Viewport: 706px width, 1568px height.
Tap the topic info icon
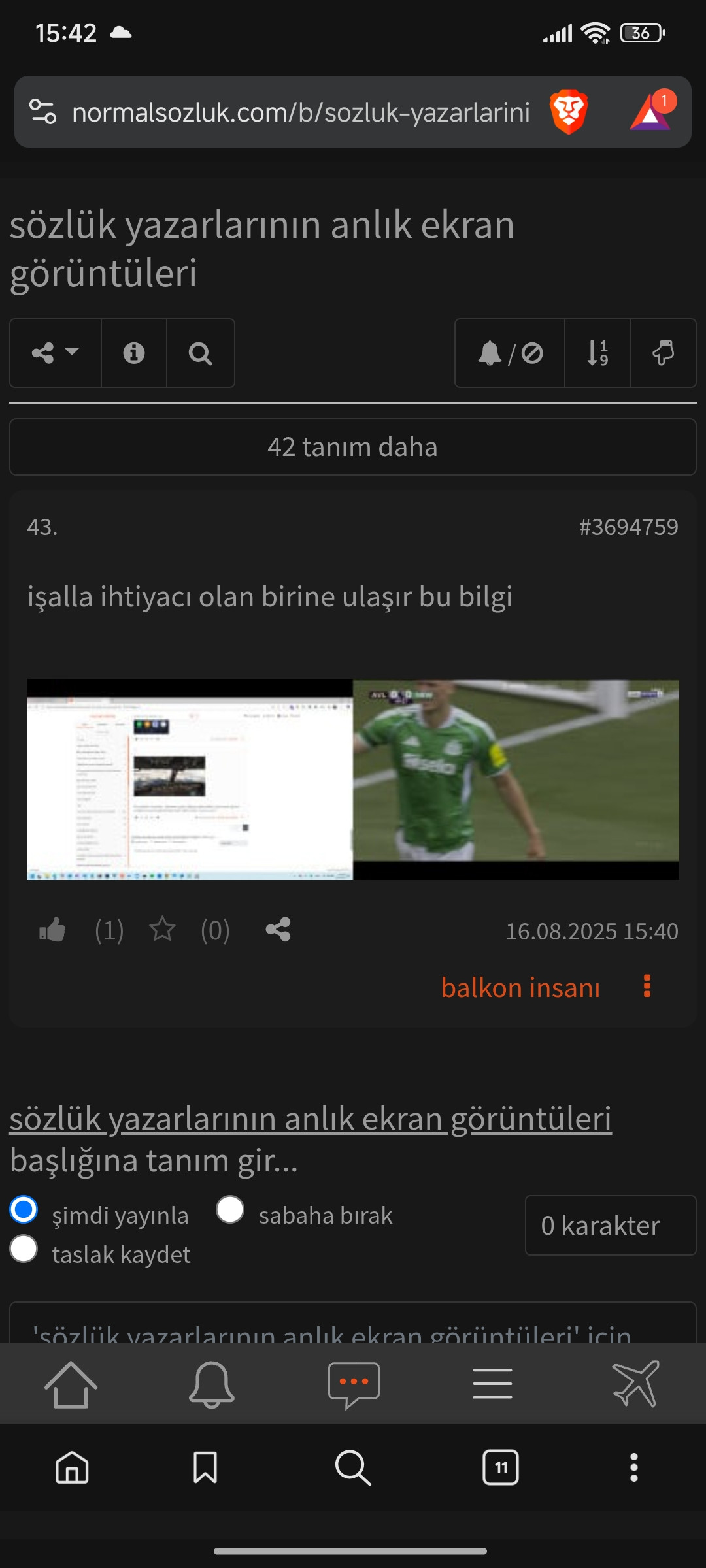(134, 353)
